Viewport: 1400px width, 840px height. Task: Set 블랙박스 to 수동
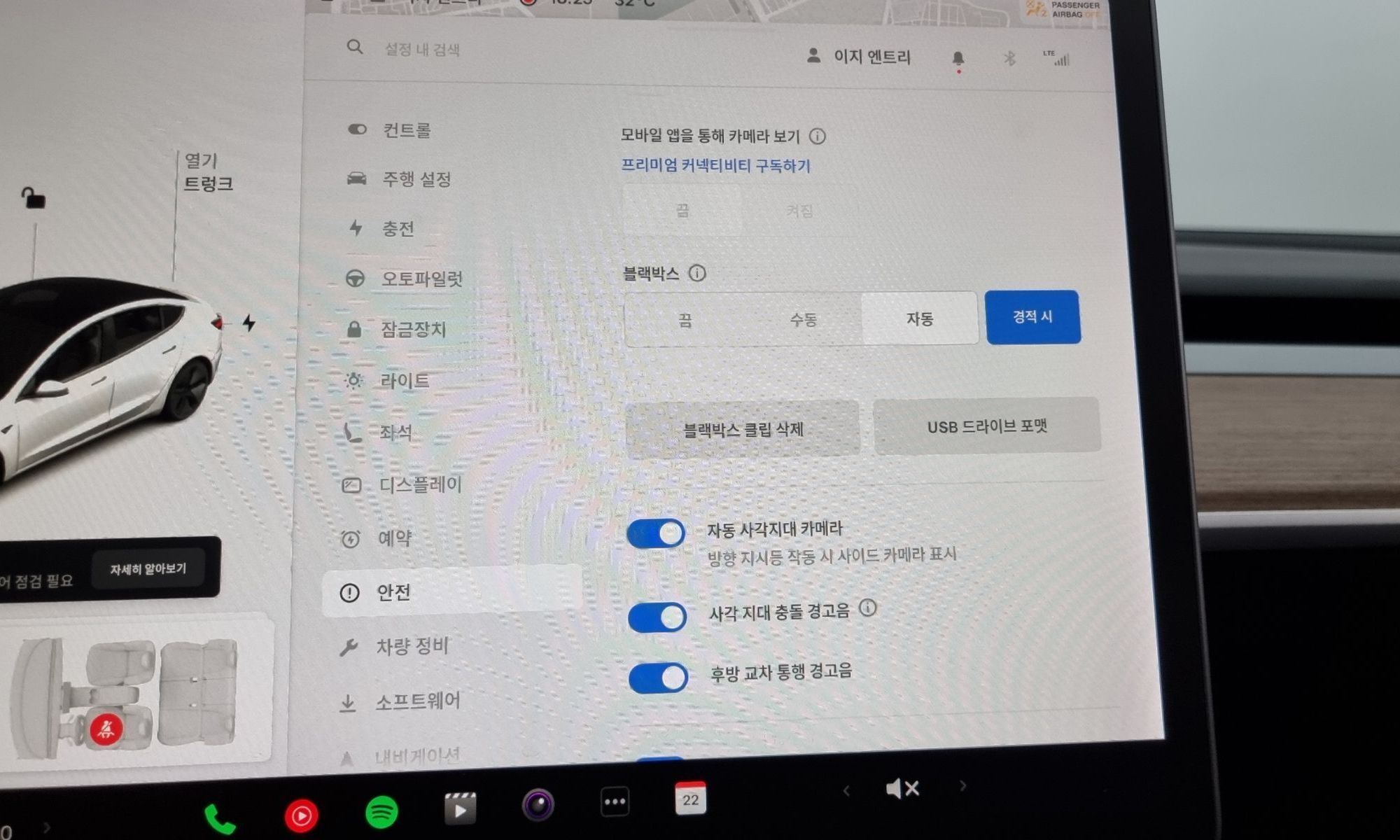pos(803,320)
